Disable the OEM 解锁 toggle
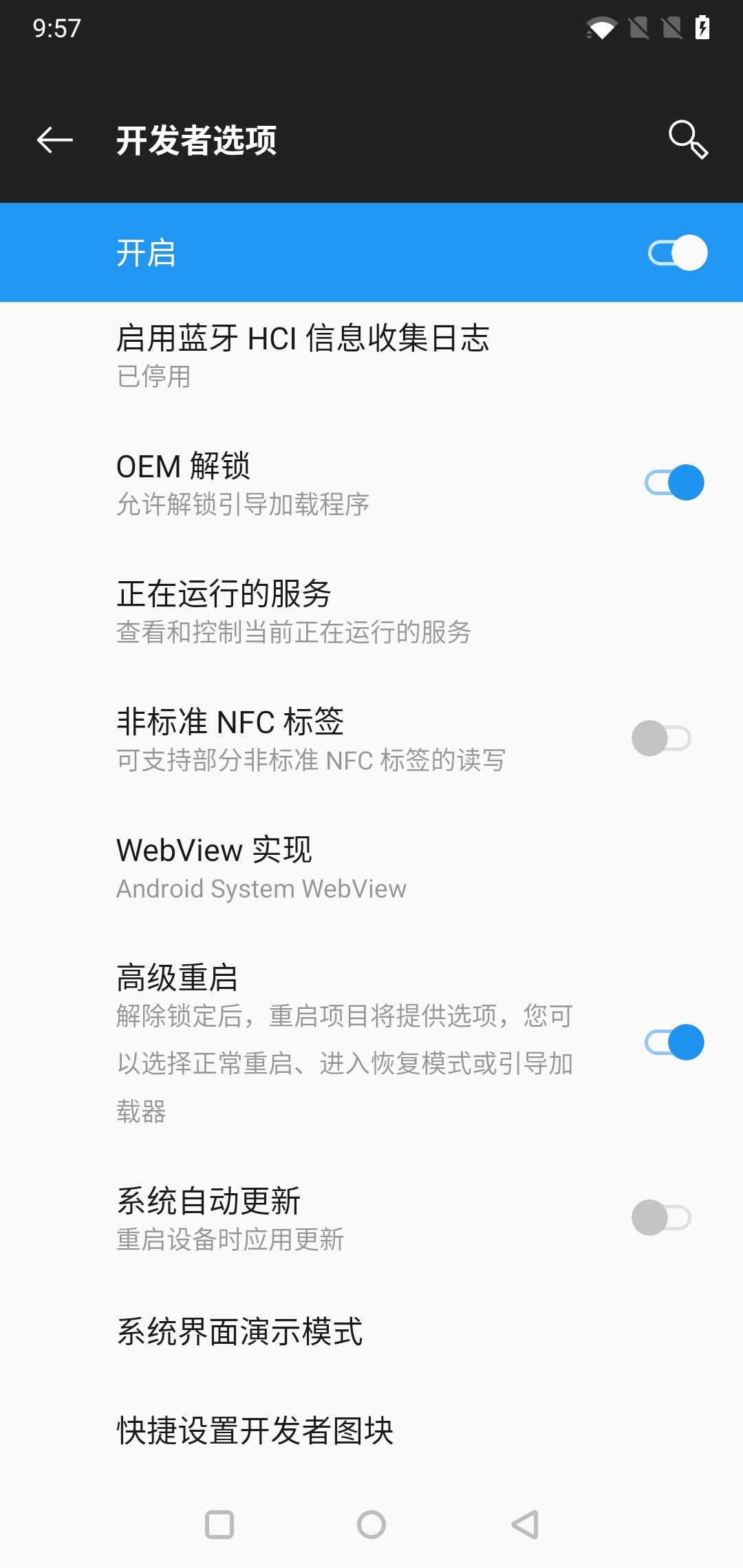 point(674,483)
